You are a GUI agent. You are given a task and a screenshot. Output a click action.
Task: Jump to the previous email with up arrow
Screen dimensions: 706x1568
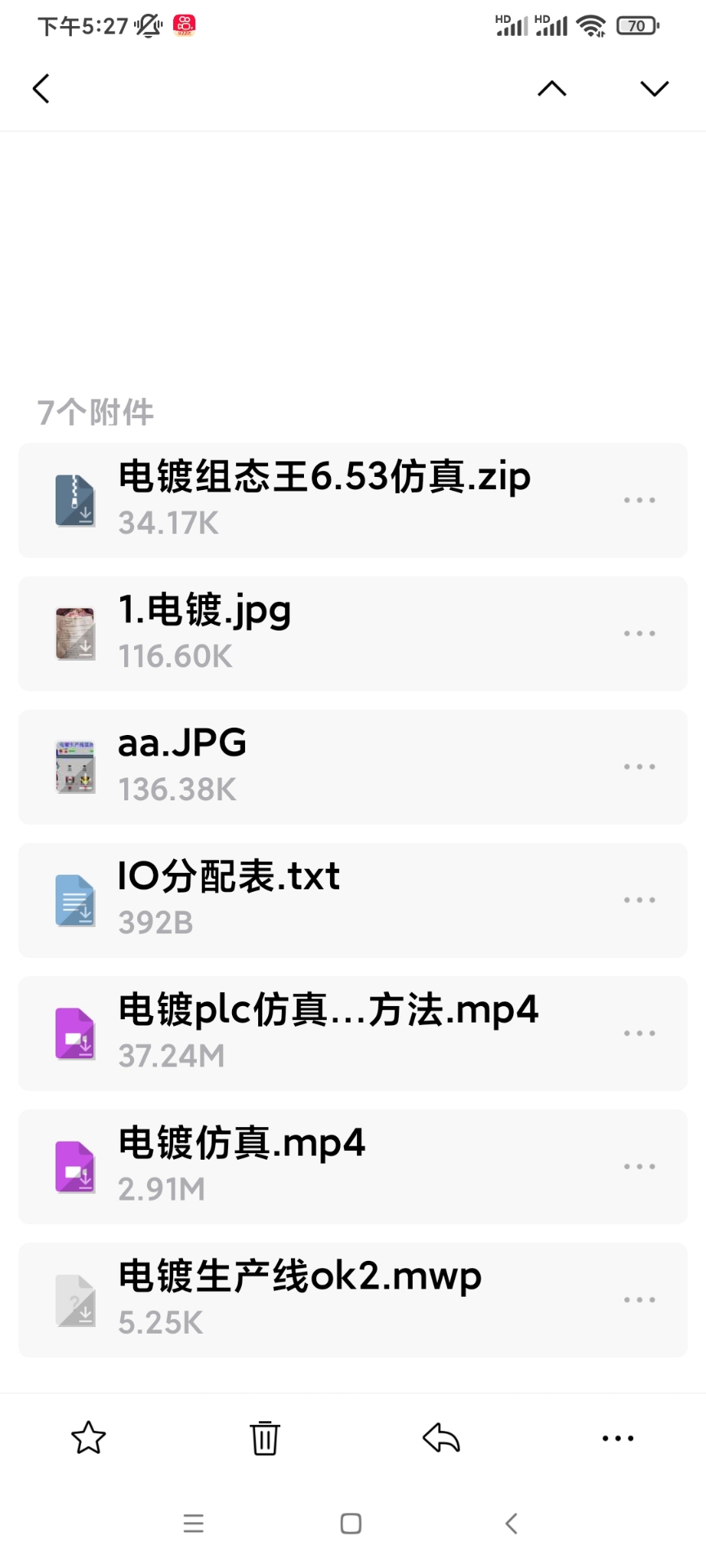[552, 88]
